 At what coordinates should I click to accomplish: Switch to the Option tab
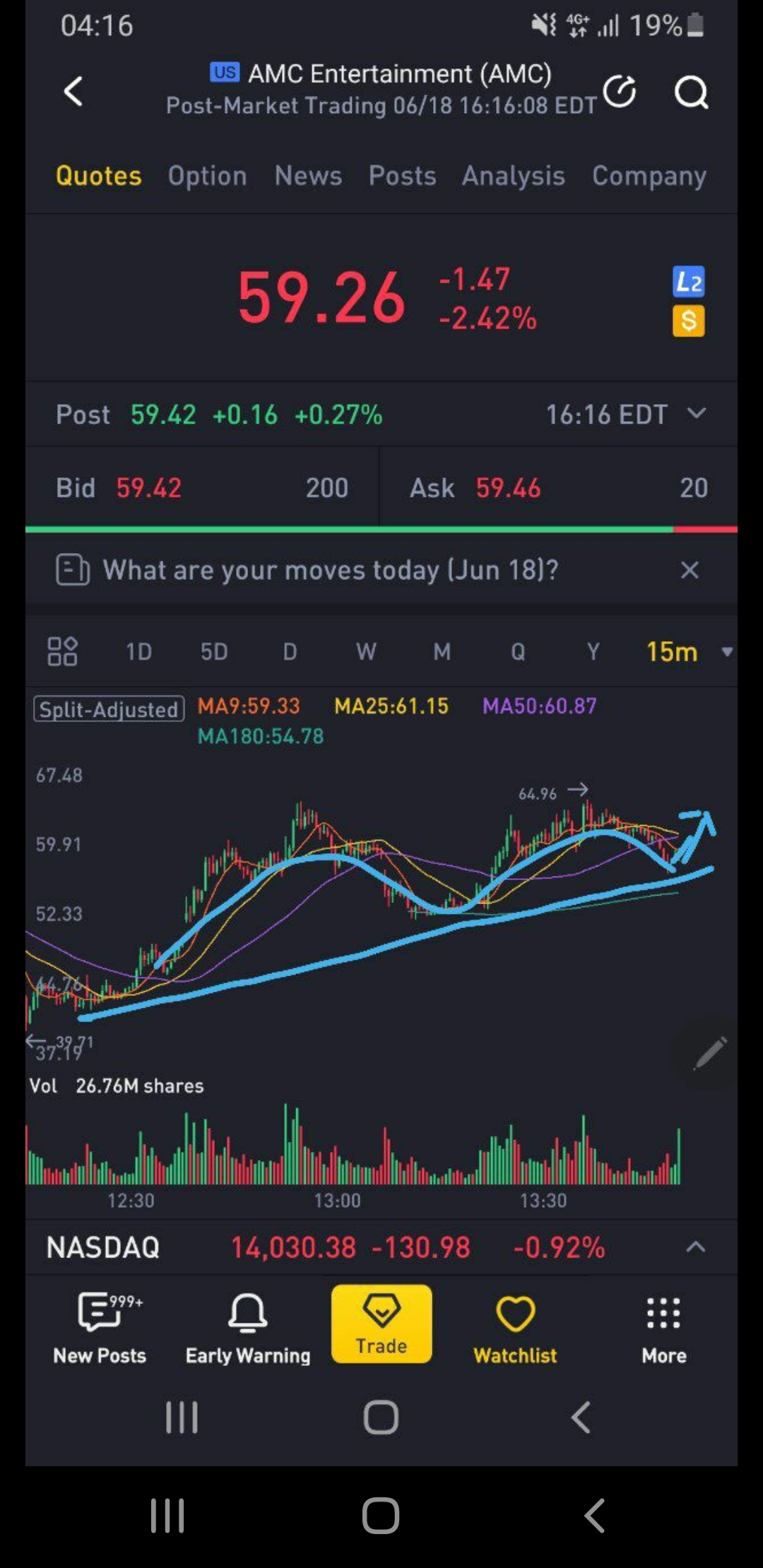tap(207, 176)
